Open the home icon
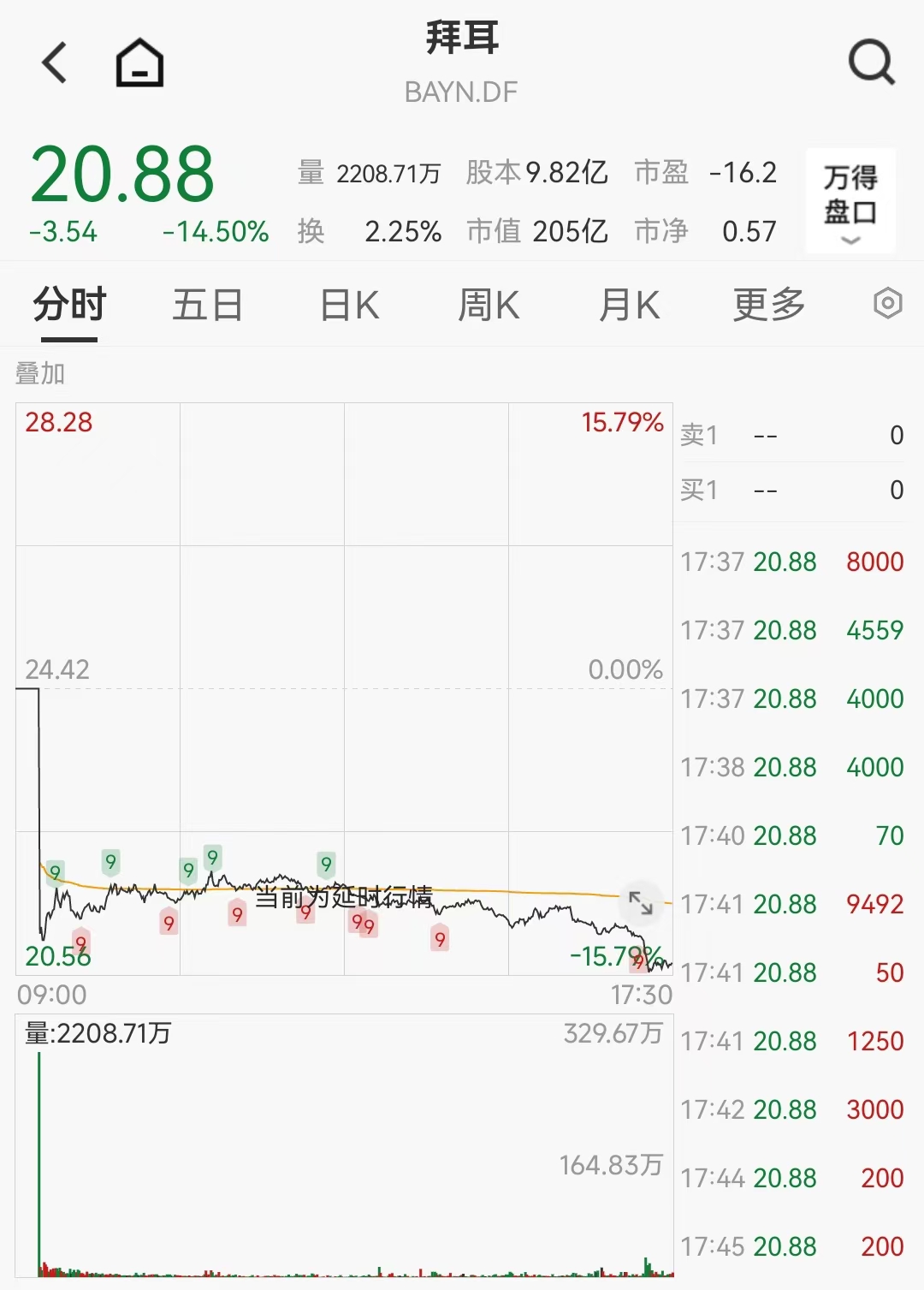 (139, 63)
